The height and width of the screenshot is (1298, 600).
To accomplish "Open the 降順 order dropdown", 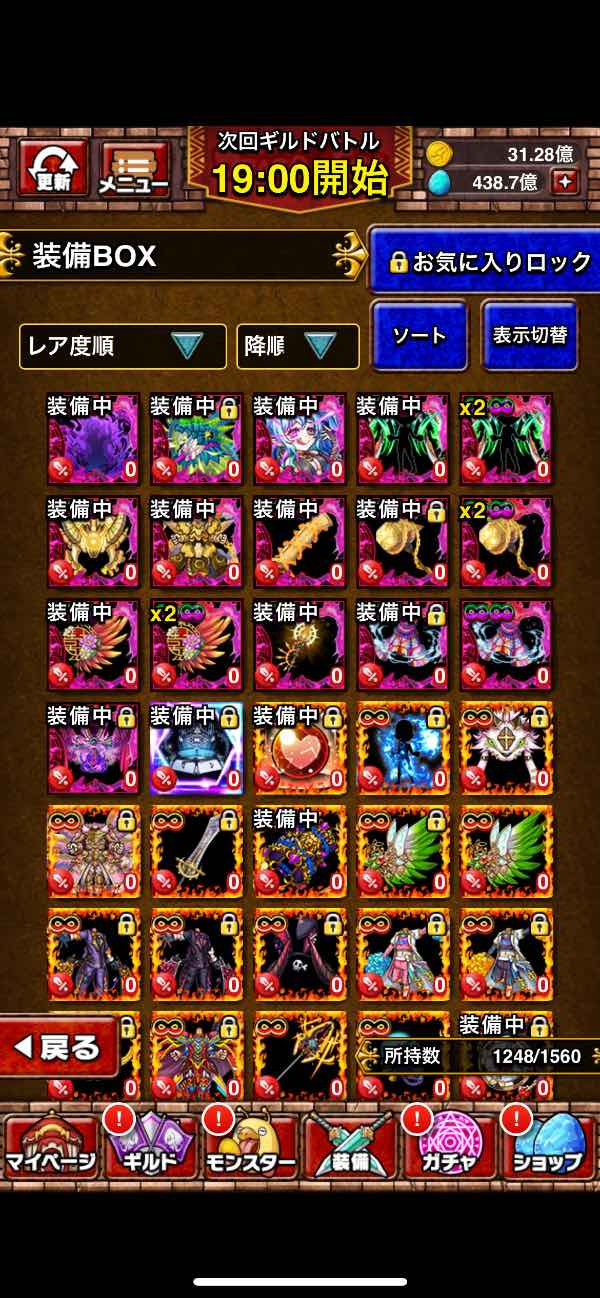I will point(297,346).
